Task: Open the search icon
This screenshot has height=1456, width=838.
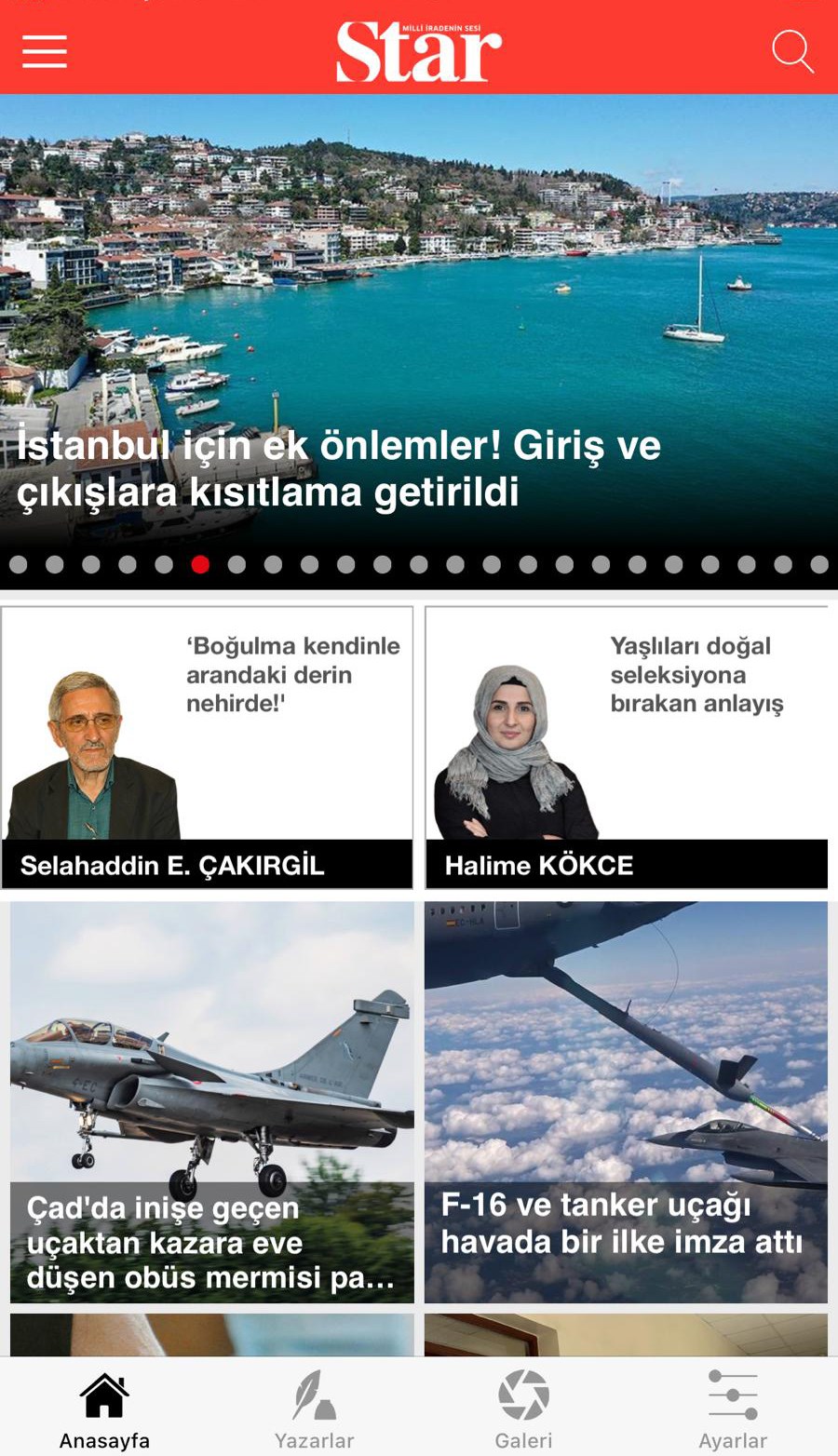Action: click(792, 51)
